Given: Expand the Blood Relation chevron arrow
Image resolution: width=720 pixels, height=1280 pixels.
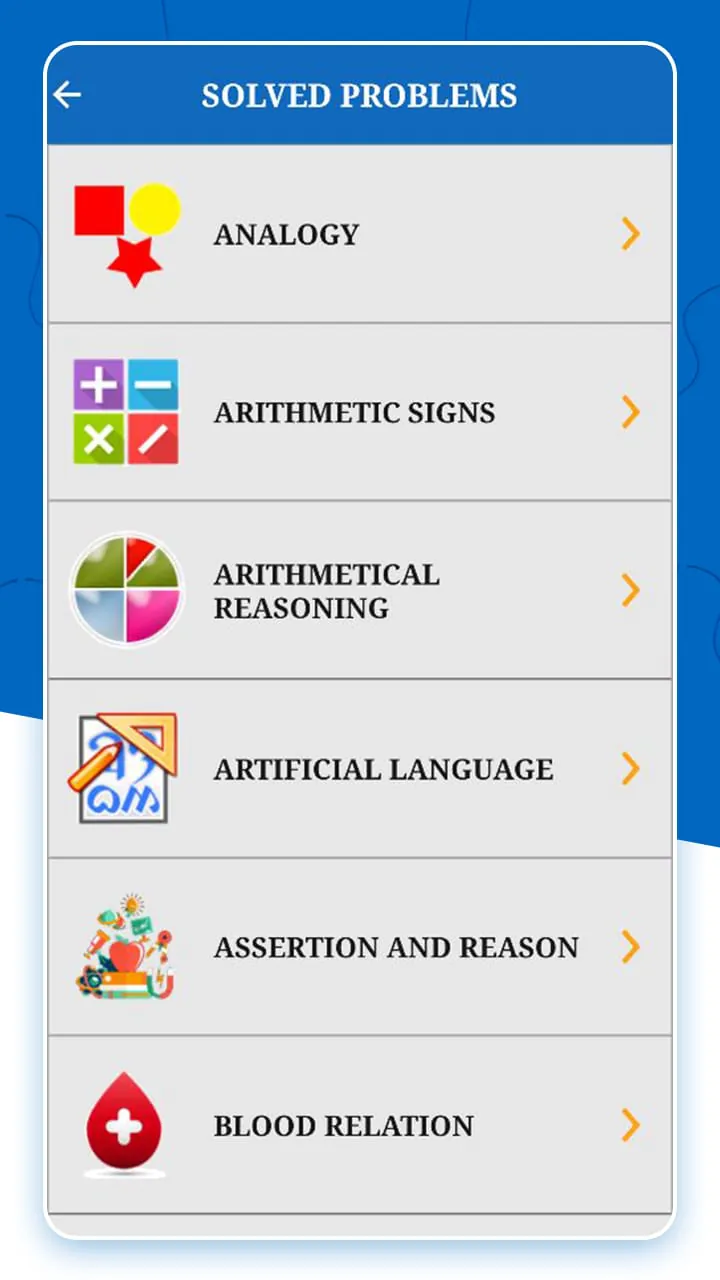Looking at the screenshot, I should click(631, 1126).
